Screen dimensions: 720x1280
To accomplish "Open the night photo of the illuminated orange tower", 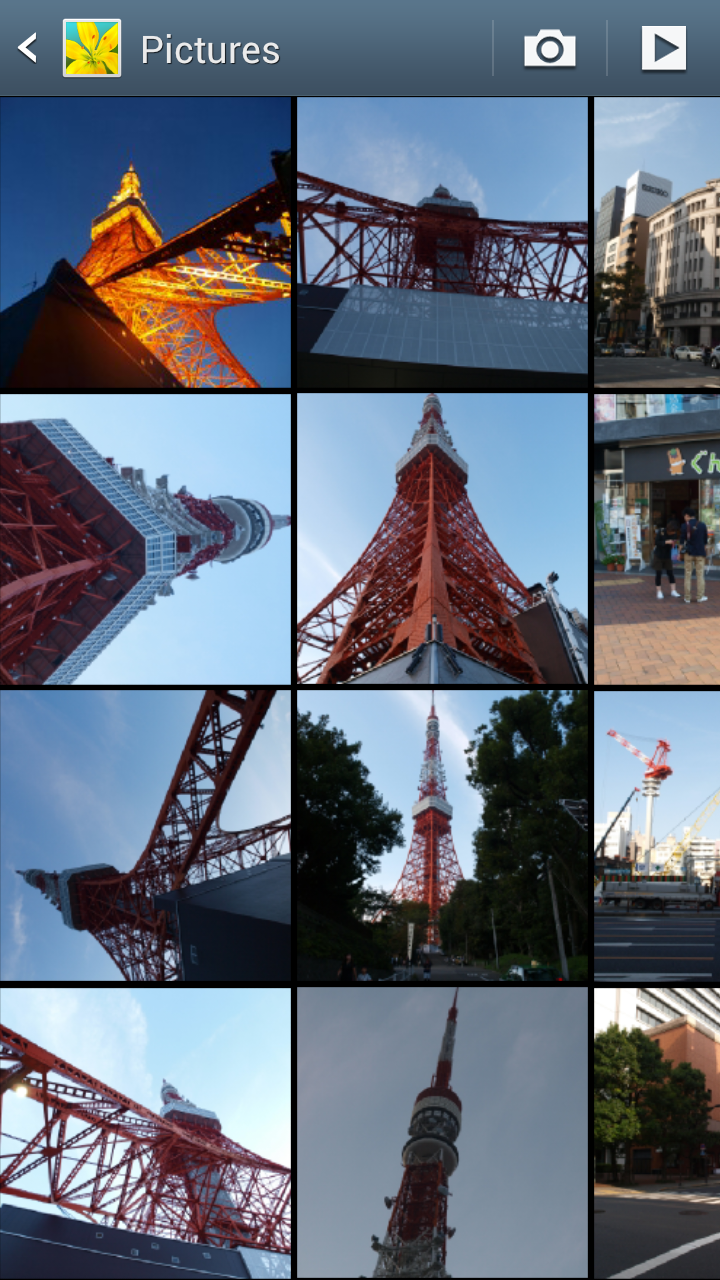I will (145, 242).
